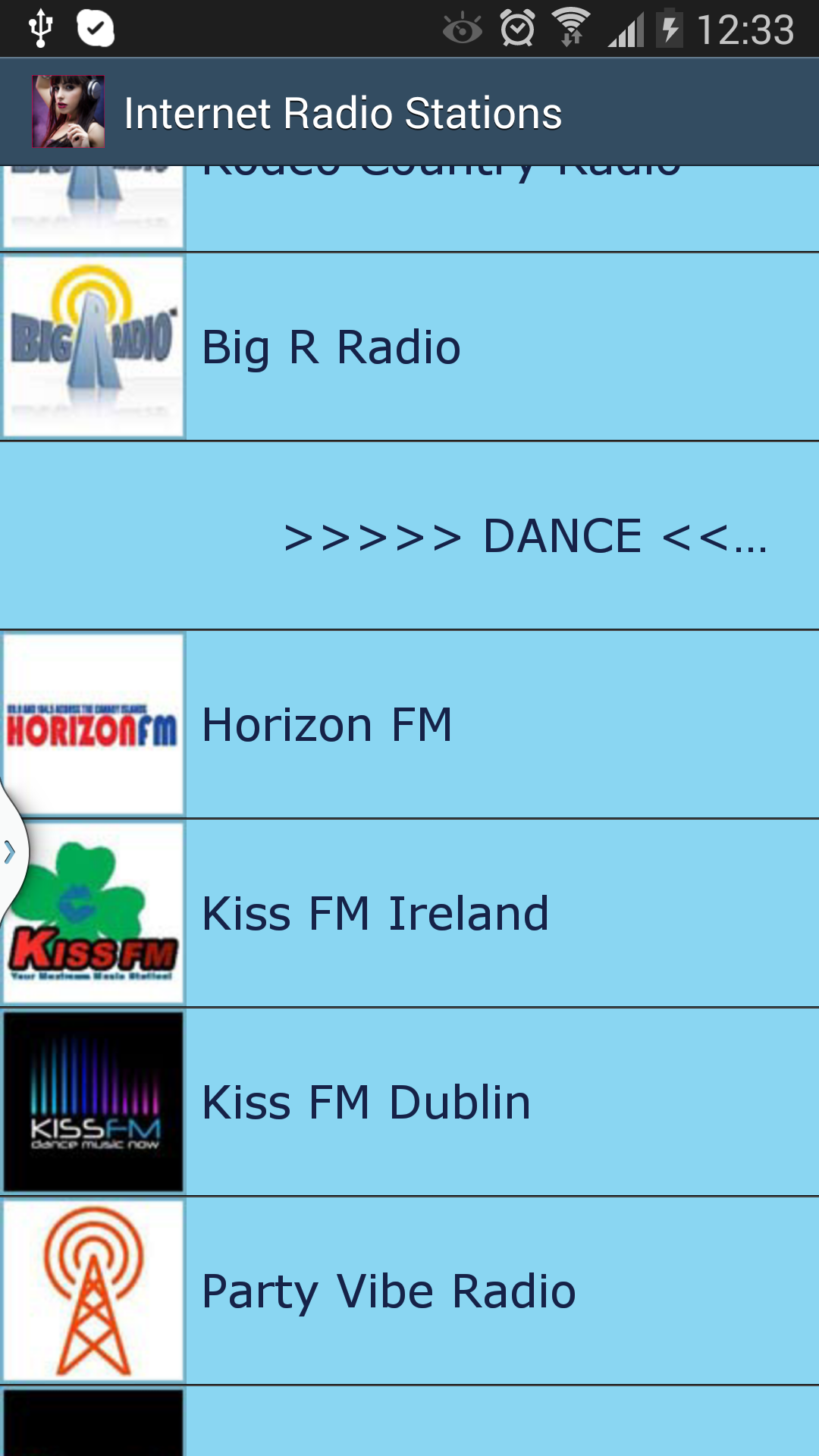Expand the side panel arrow handle
The height and width of the screenshot is (1456, 819).
pos(11,852)
